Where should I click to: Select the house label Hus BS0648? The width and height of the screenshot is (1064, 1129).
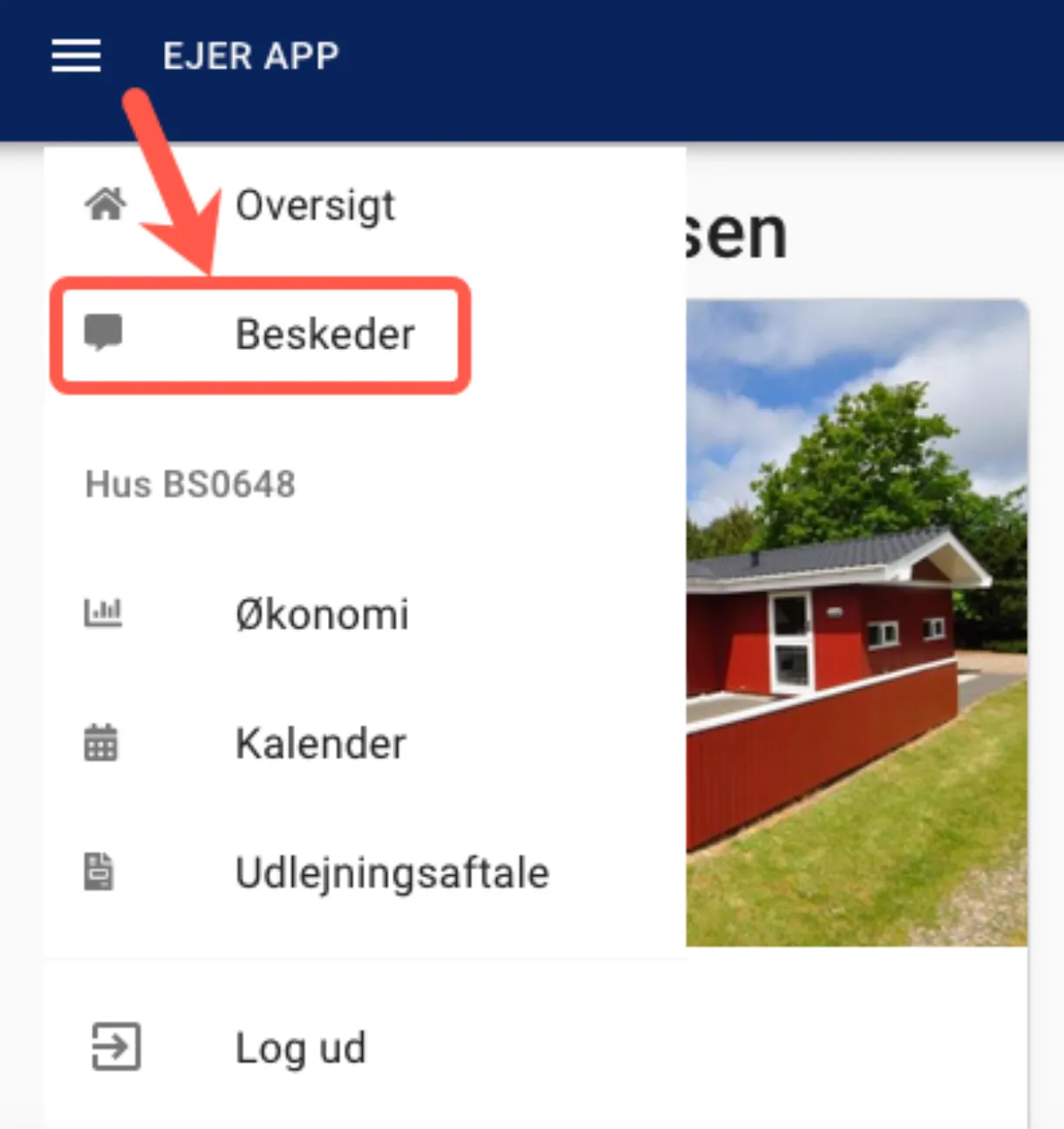tap(190, 484)
